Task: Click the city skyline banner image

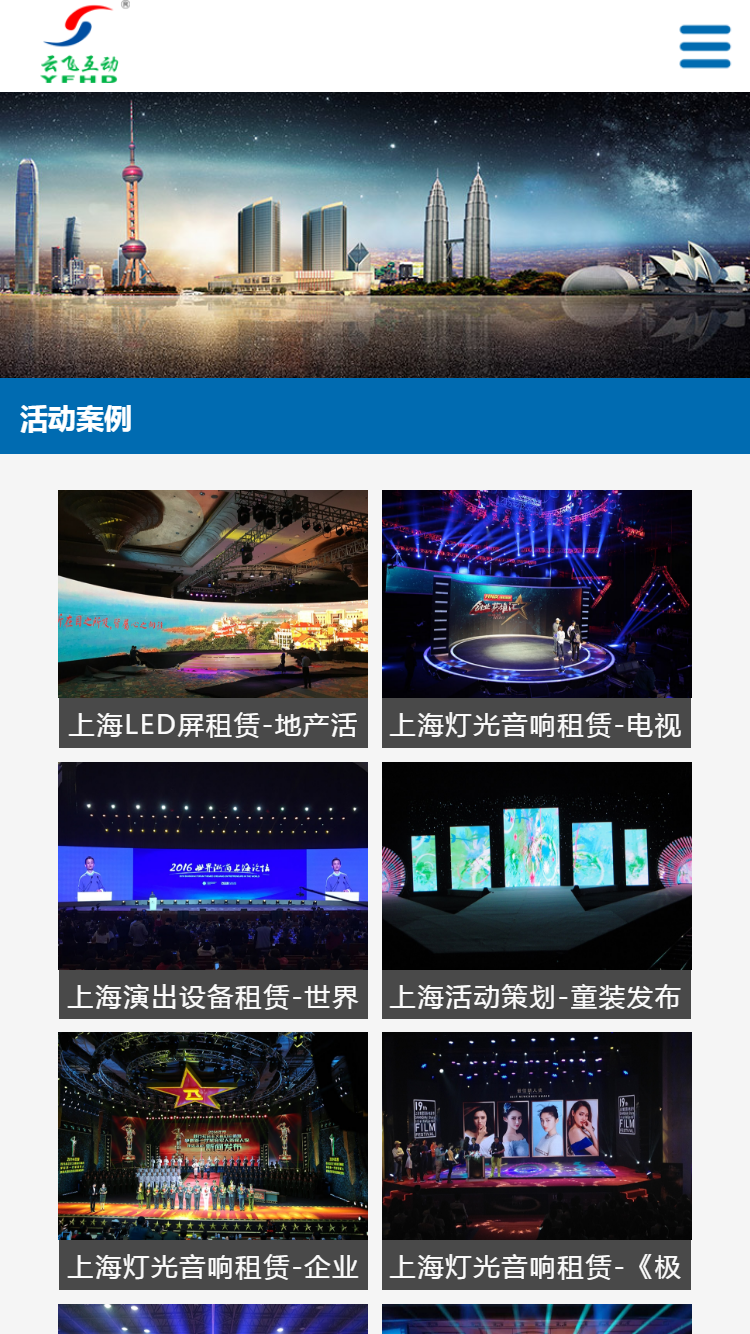Action: pyautogui.click(x=375, y=235)
